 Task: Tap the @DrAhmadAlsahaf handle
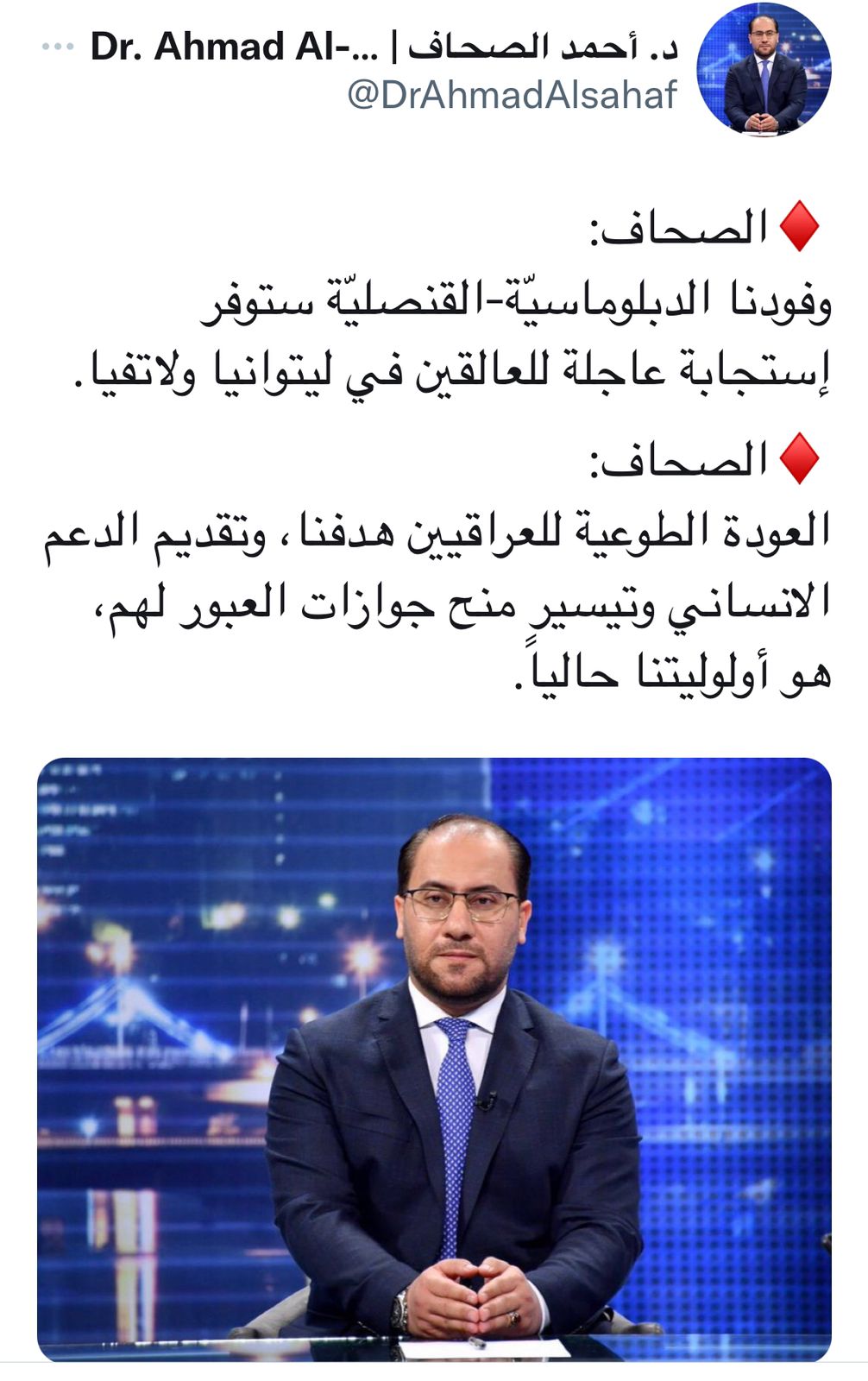coord(513,95)
